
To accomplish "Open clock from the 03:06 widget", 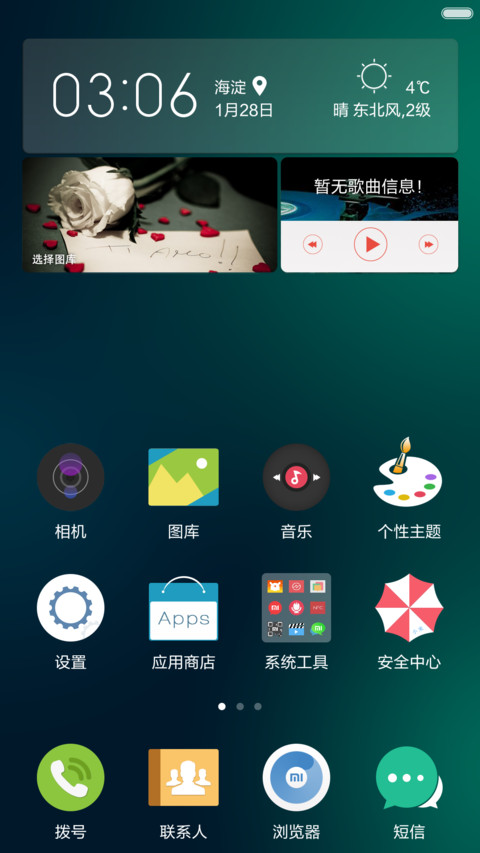I will pyautogui.click(x=124, y=95).
